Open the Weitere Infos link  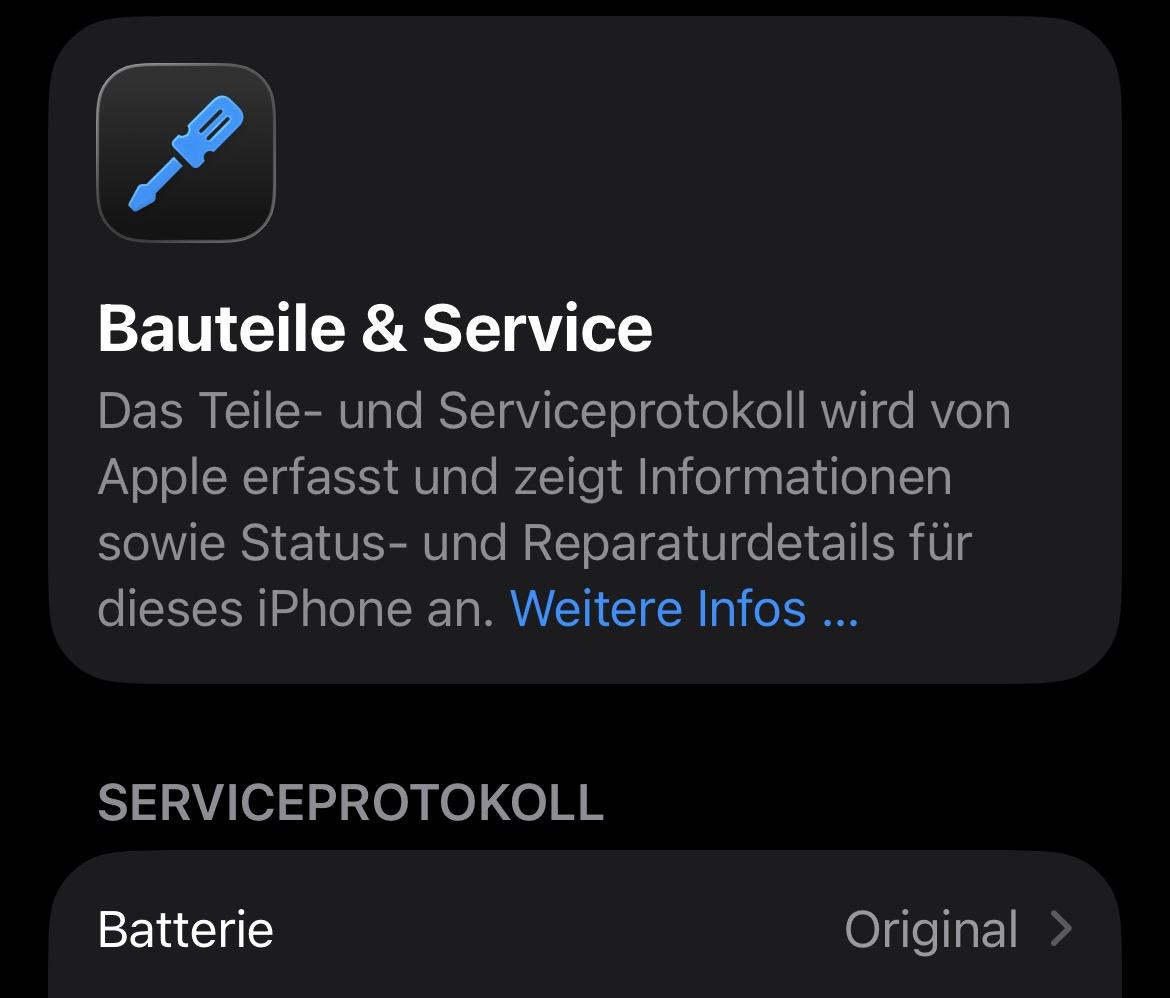point(684,608)
